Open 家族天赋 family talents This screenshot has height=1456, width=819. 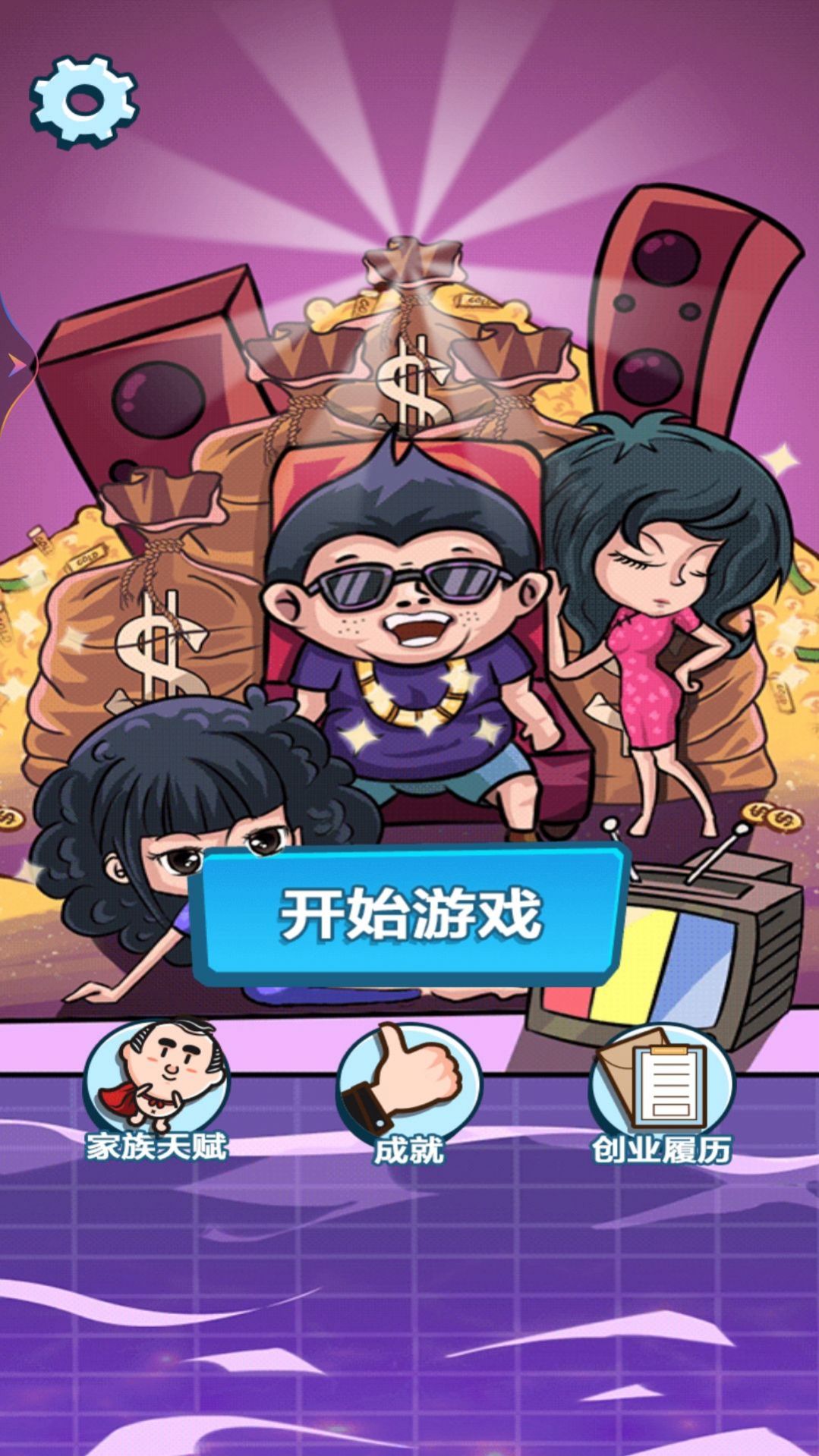(x=156, y=1091)
